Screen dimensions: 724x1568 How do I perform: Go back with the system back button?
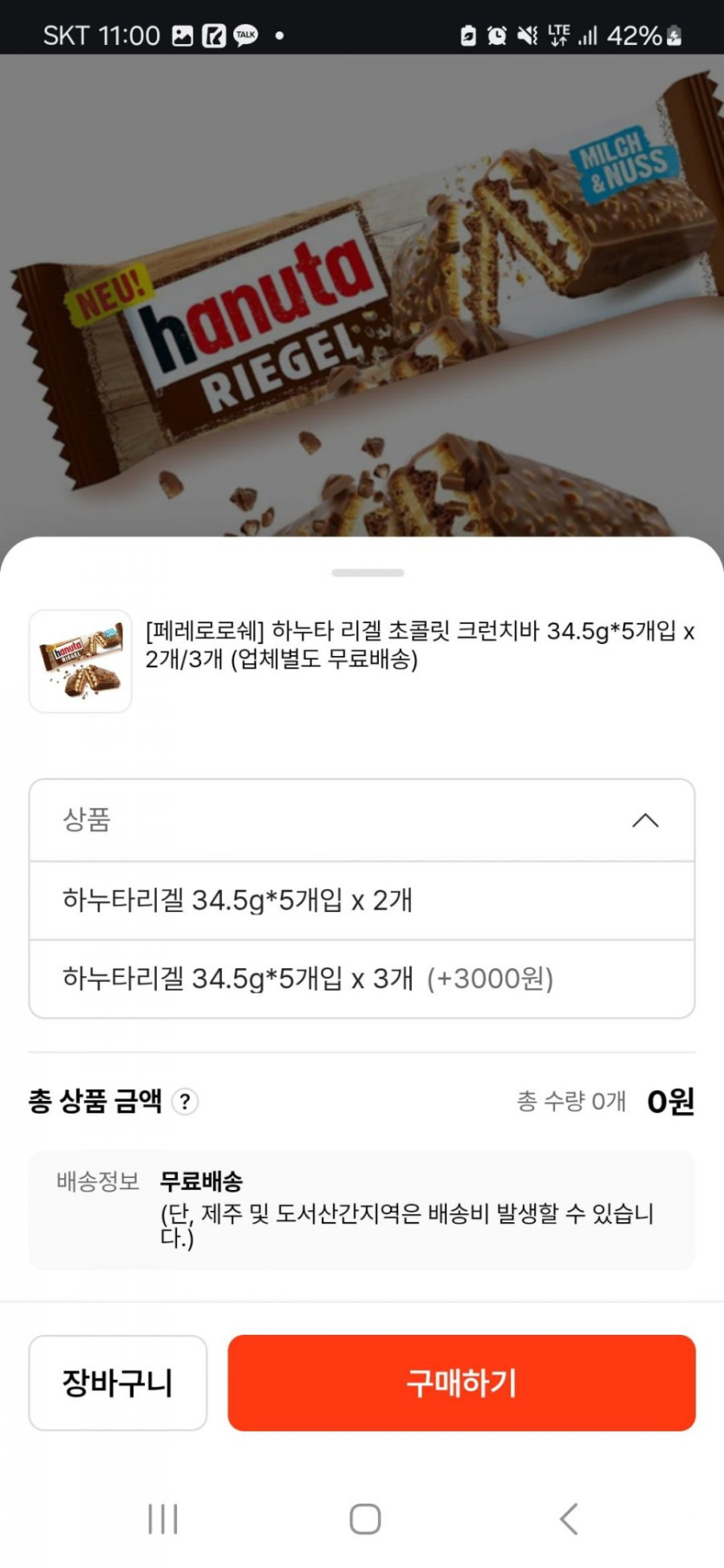[x=569, y=1519]
